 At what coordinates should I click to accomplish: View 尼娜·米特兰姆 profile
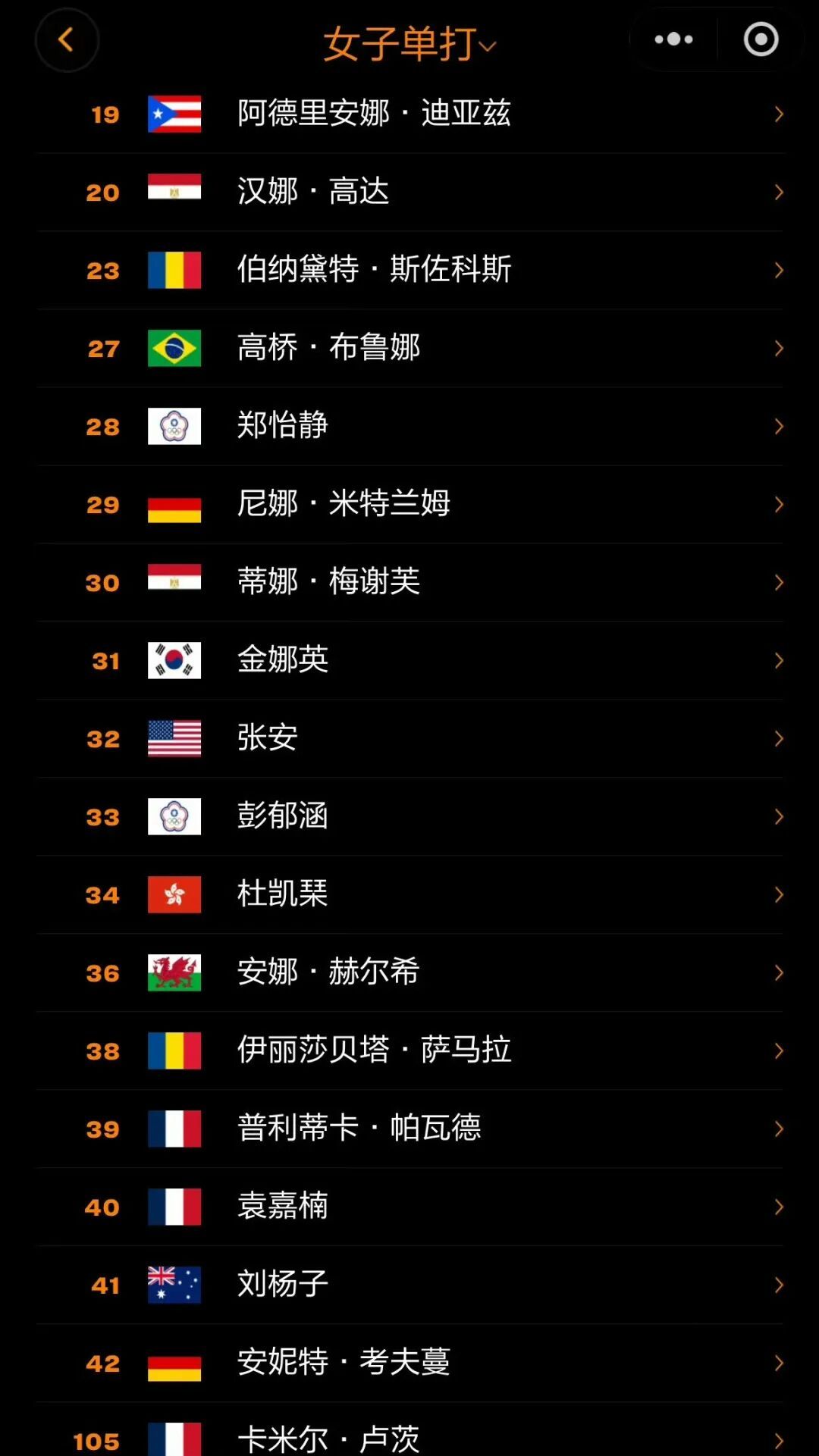409,504
